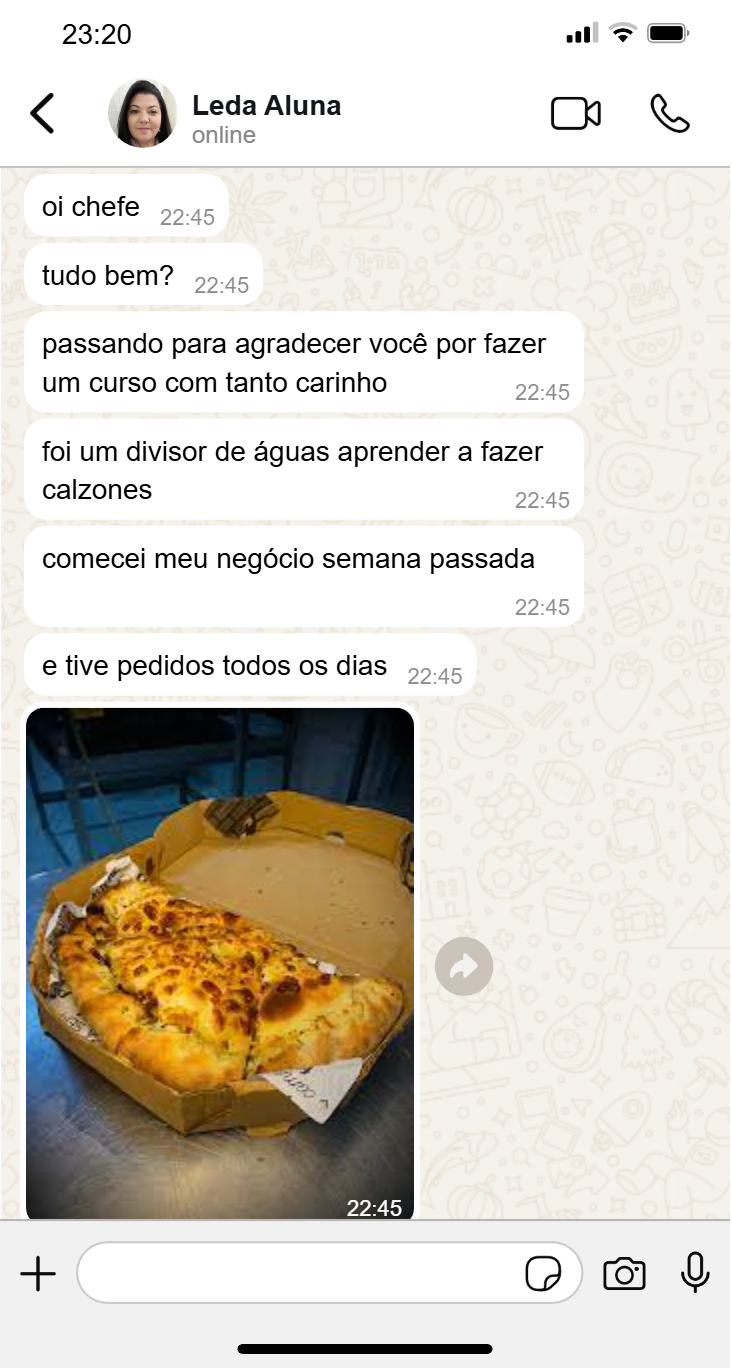Tap the message input field to type
This screenshot has width=732, height=1370.
tap(300, 1272)
